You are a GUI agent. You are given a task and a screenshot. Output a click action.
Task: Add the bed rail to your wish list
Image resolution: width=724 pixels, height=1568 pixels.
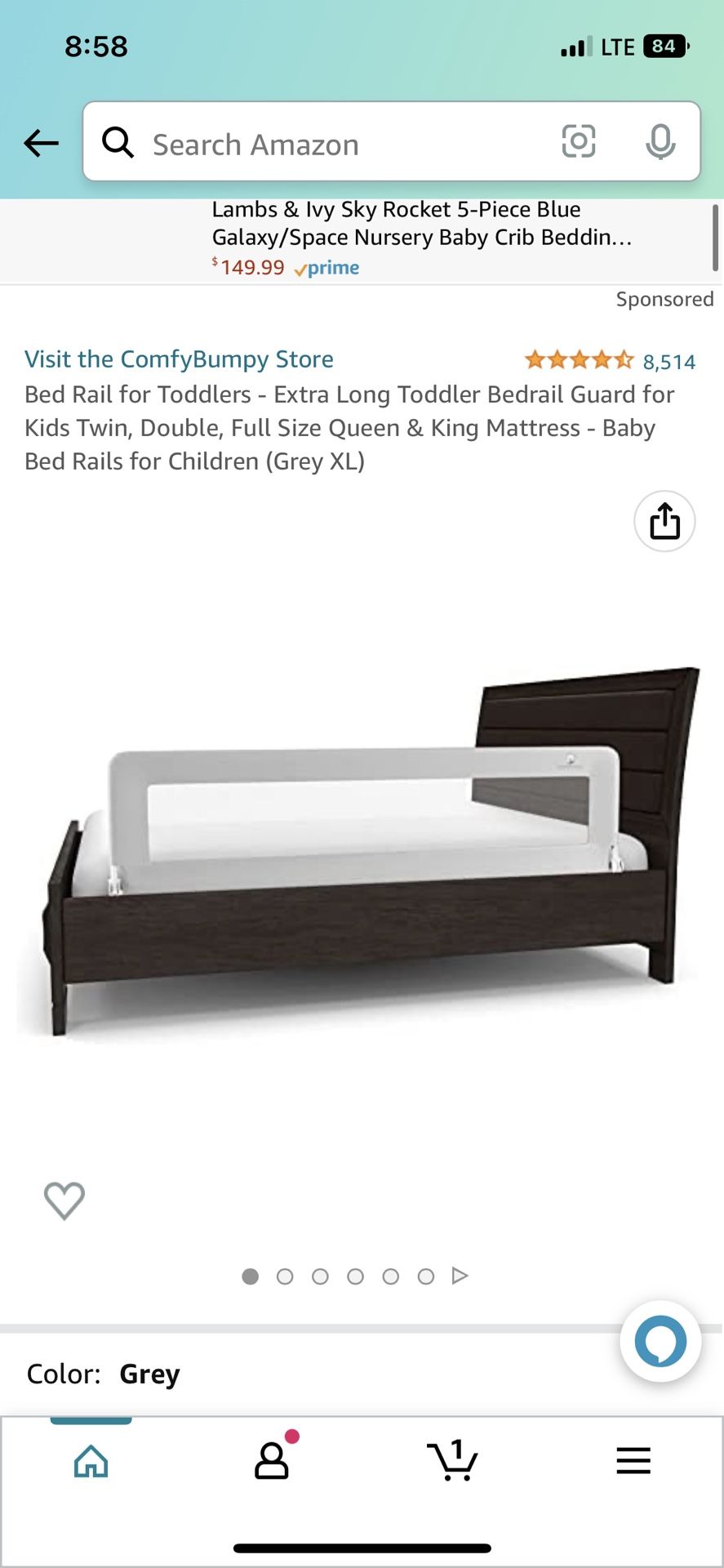pyautogui.click(x=64, y=1199)
